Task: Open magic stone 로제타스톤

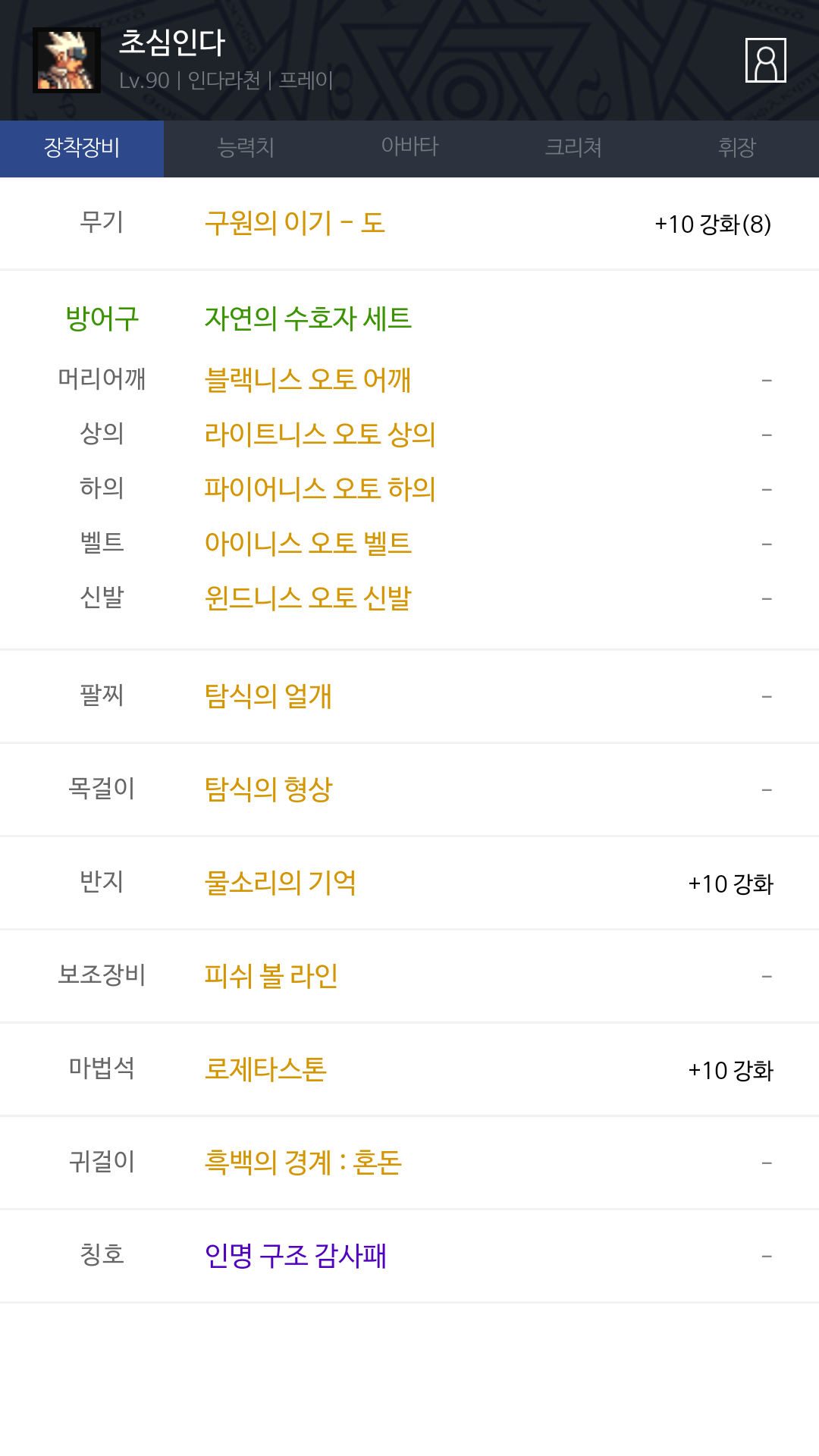Action: pyautogui.click(x=265, y=1069)
